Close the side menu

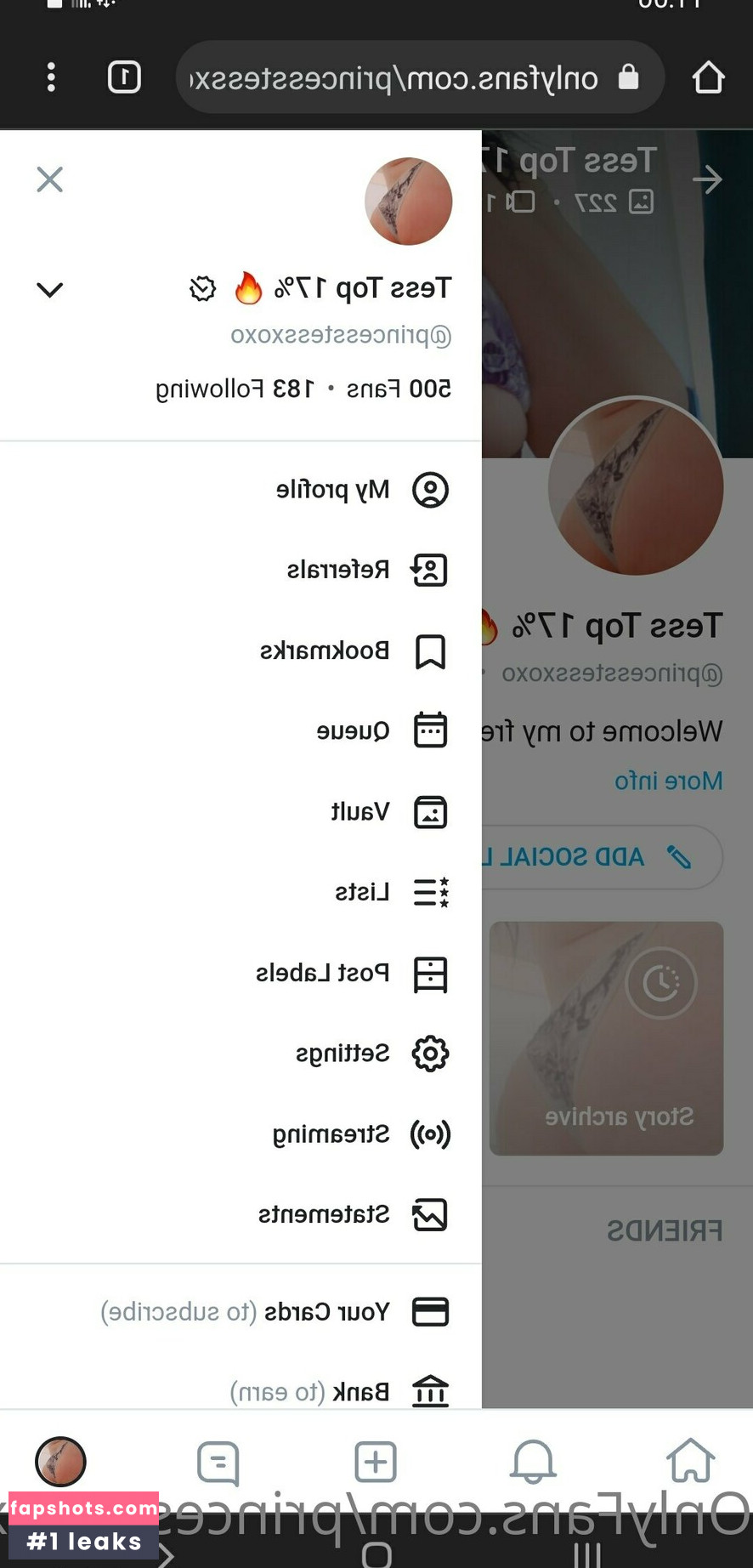tap(50, 179)
